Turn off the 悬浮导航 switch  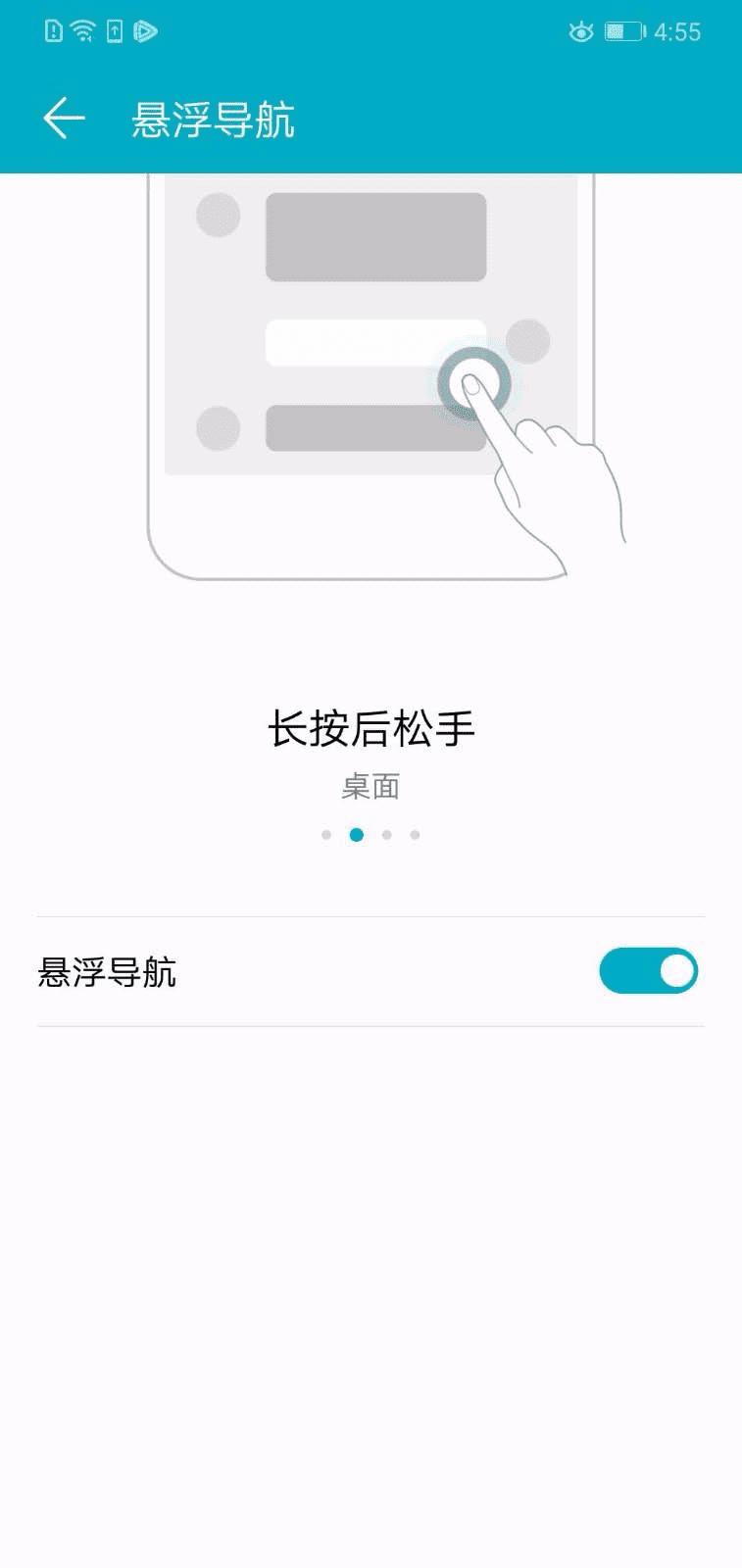pos(648,971)
